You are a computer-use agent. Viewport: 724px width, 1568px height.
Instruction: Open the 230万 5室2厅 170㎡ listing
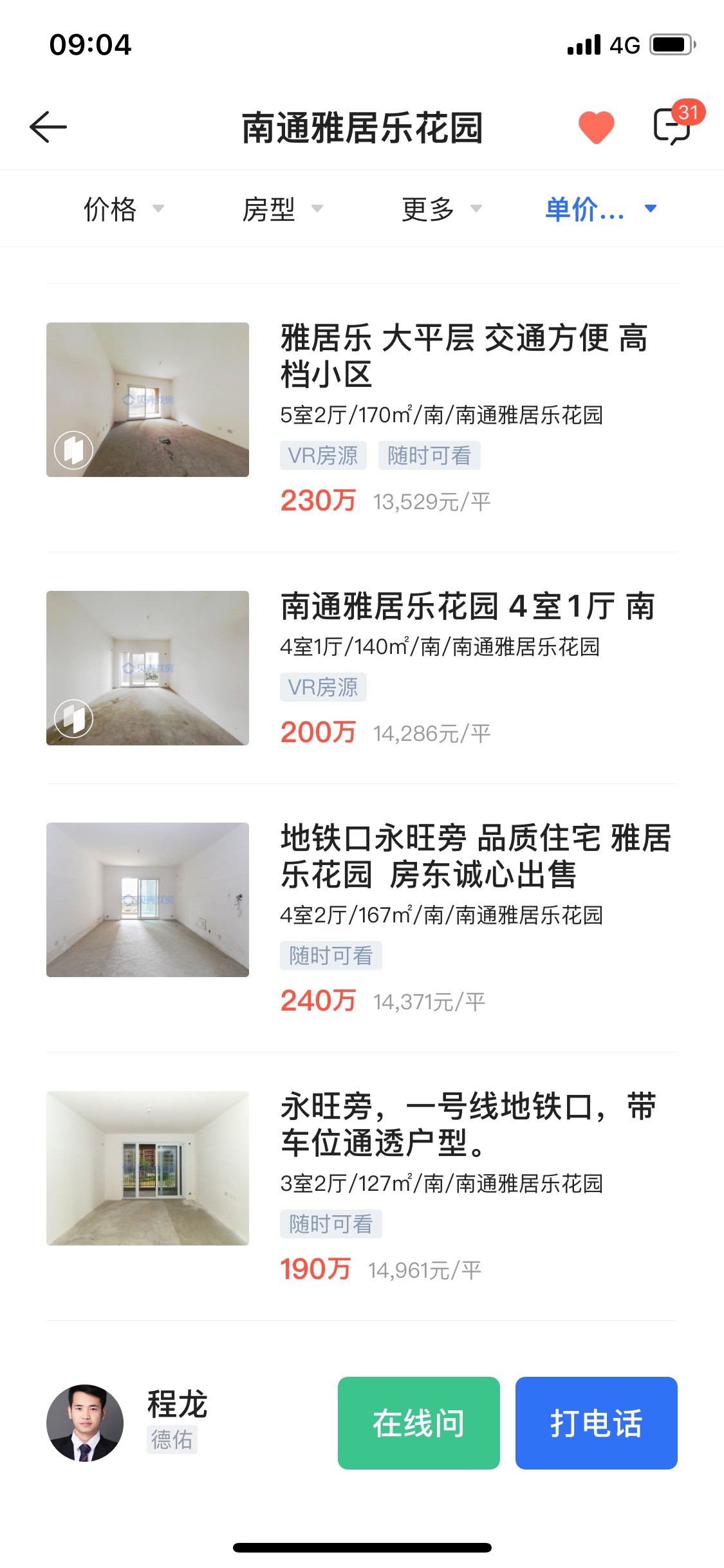click(362, 418)
